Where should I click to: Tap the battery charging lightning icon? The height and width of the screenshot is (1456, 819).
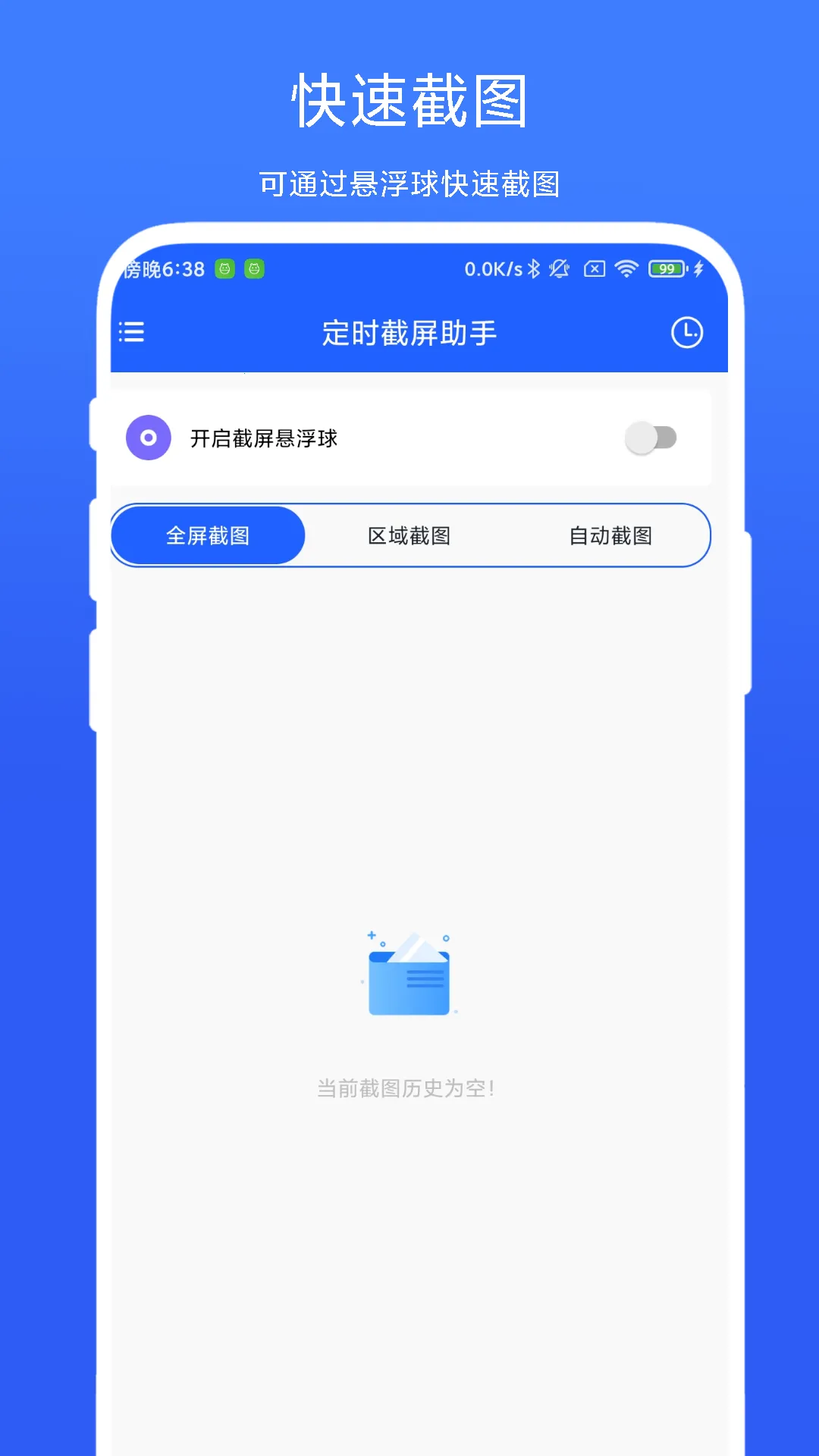[x=699, y=268]
